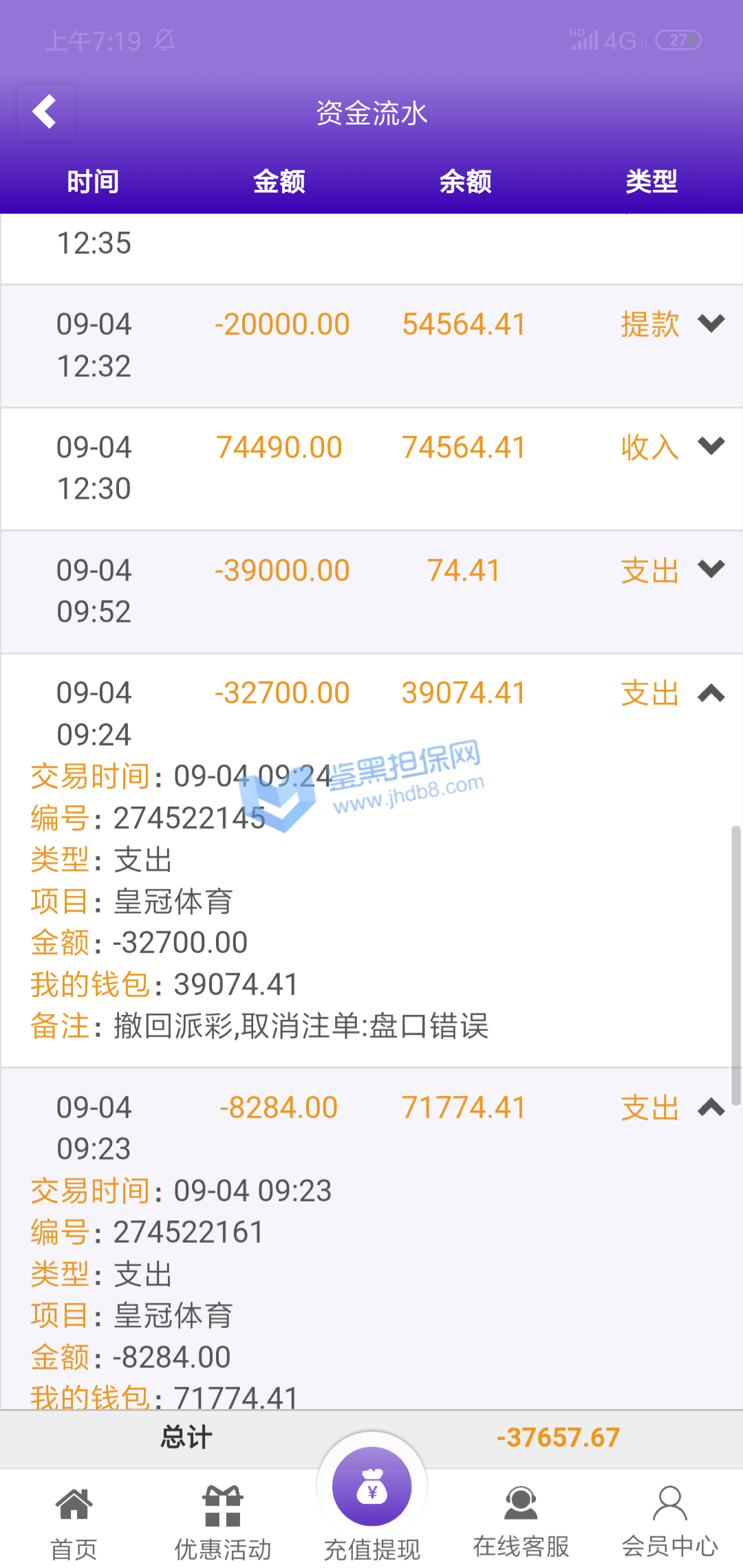
Task: Expand the 09-04 12:30 收入 record
Action: 711,446
